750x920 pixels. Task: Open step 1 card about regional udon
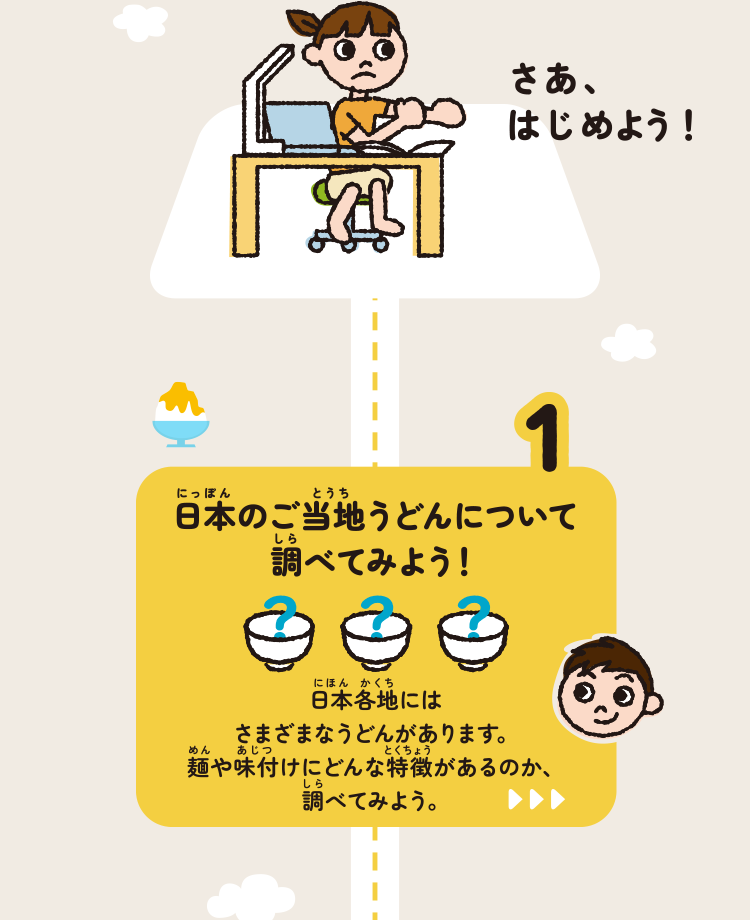[375, 645]
